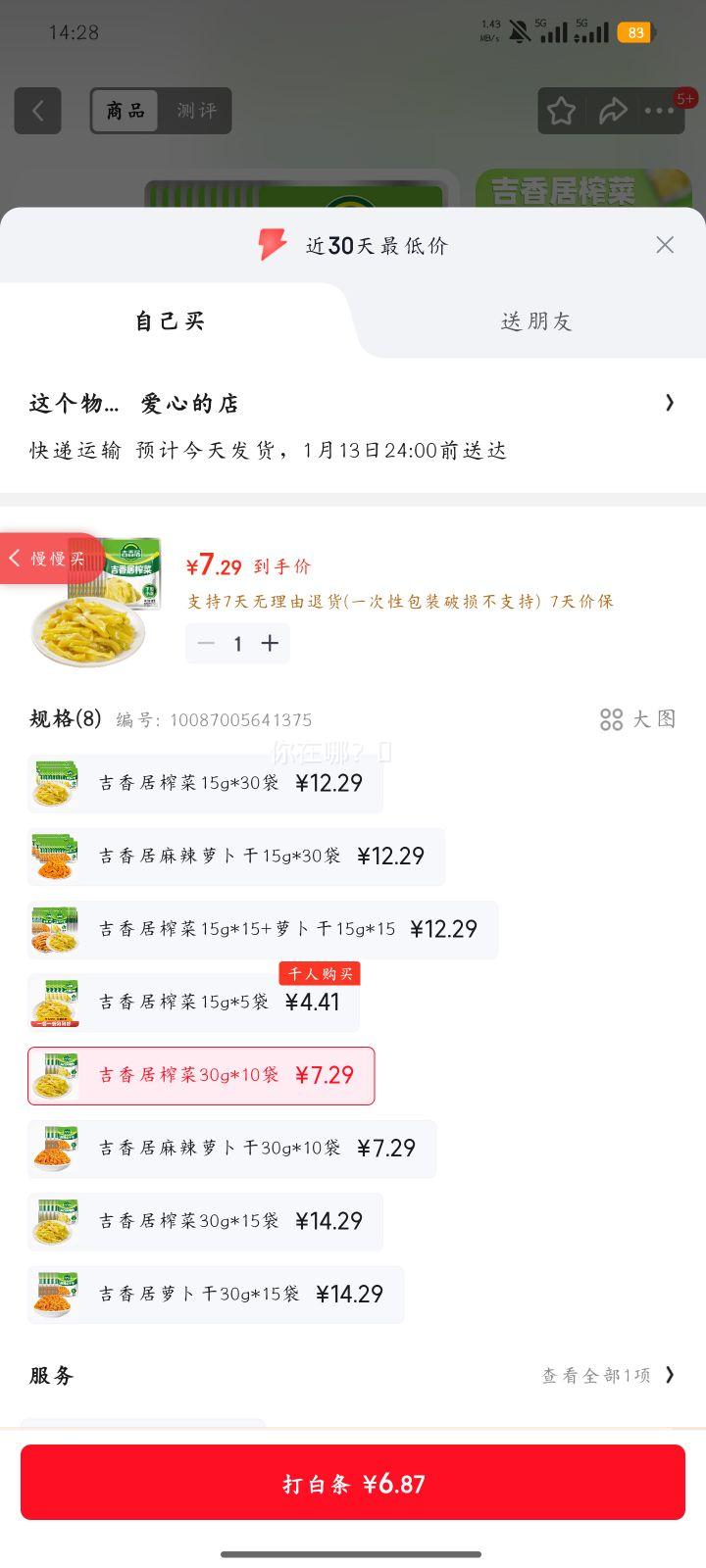Open sharing with the share arrow icon
Viewport: 706px width, 1568px height.
click(x=614, y=111)
